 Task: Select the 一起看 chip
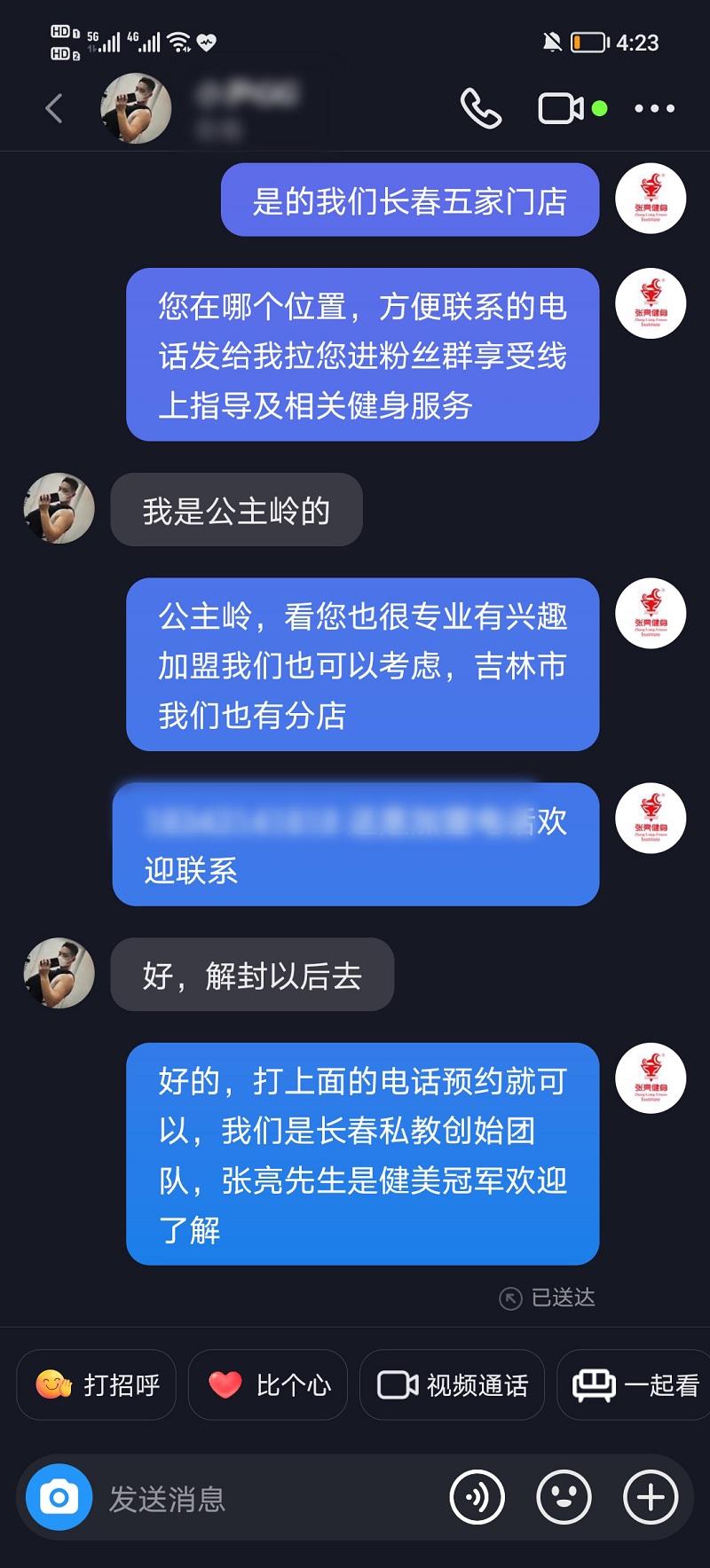coord(635,1384)
